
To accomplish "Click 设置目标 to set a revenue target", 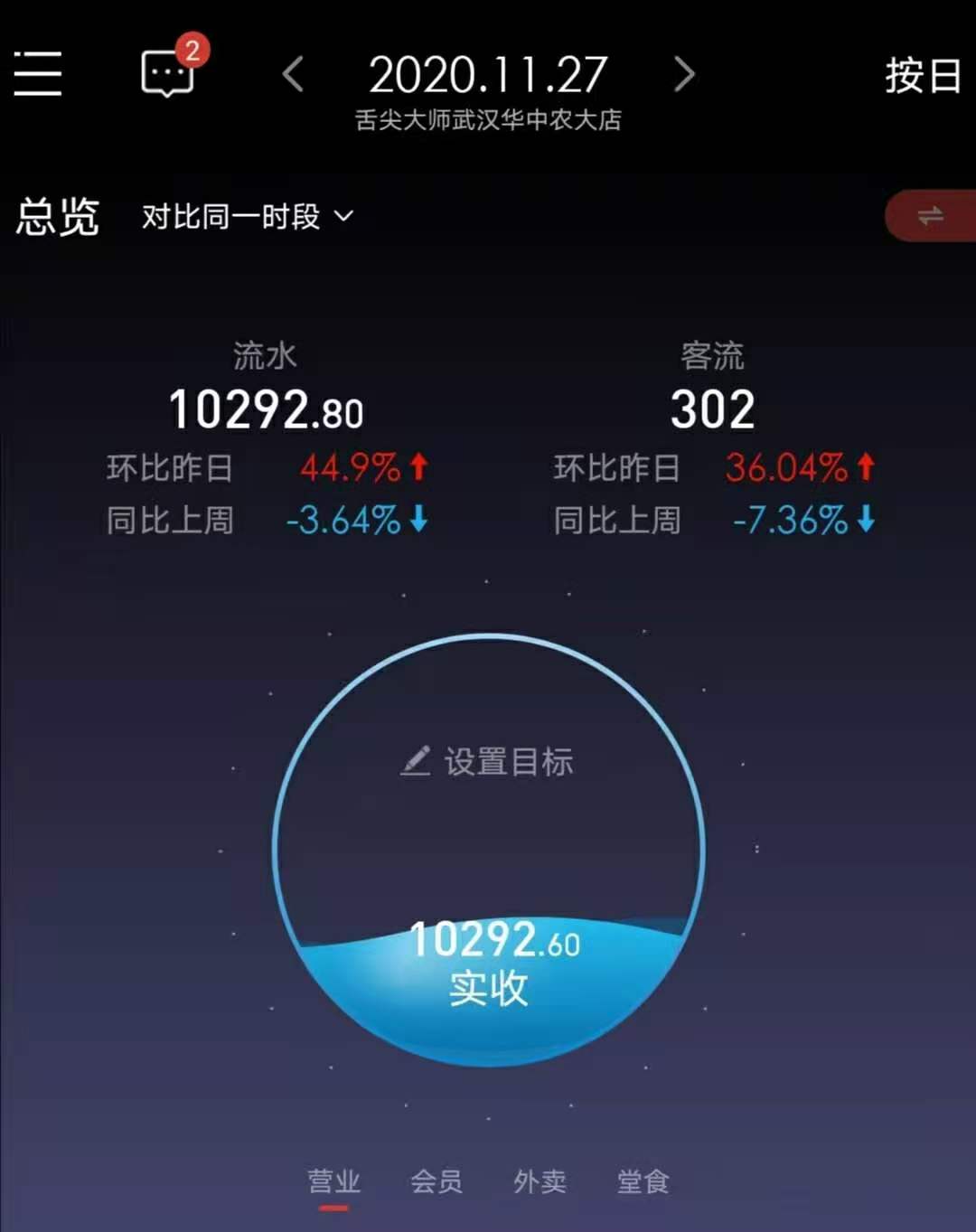I will click(509, 762).
